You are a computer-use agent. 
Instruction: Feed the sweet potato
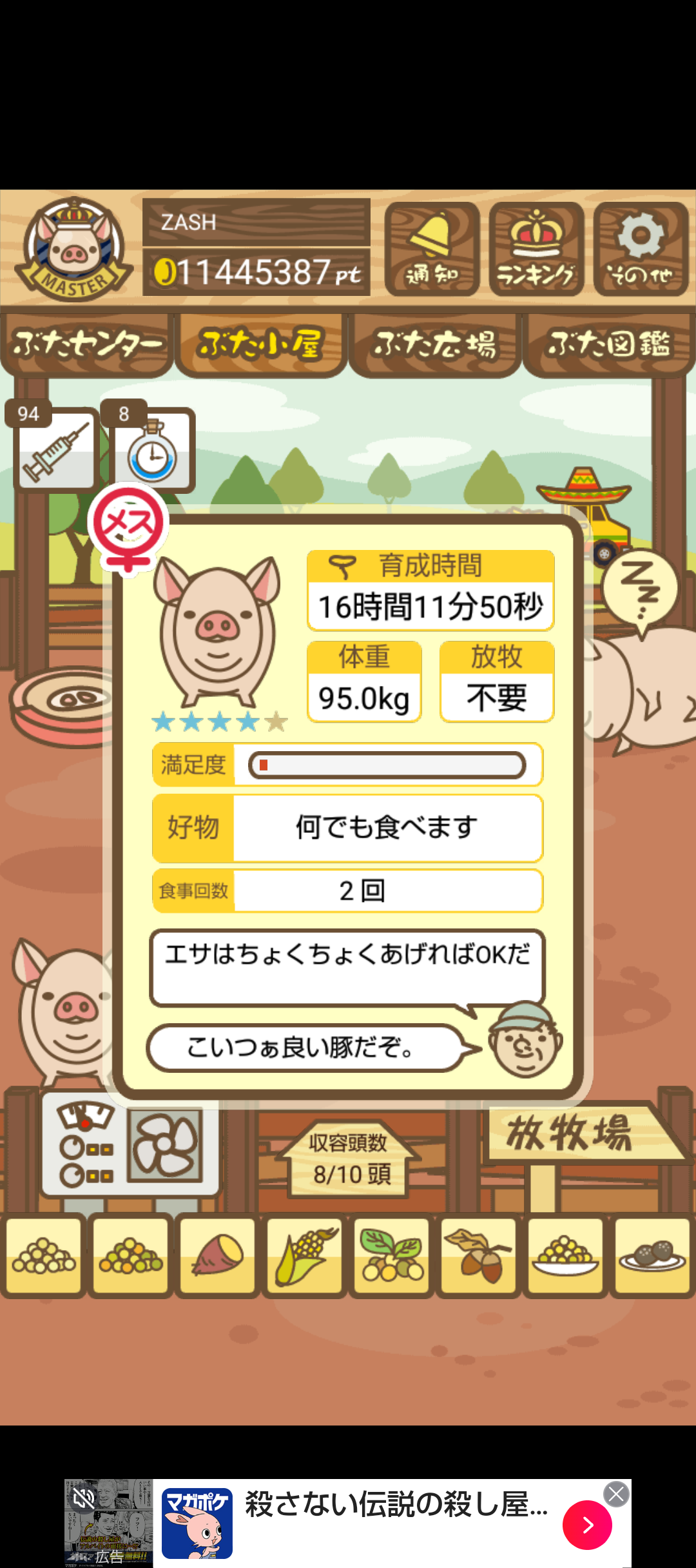(x=218, y=1255)
